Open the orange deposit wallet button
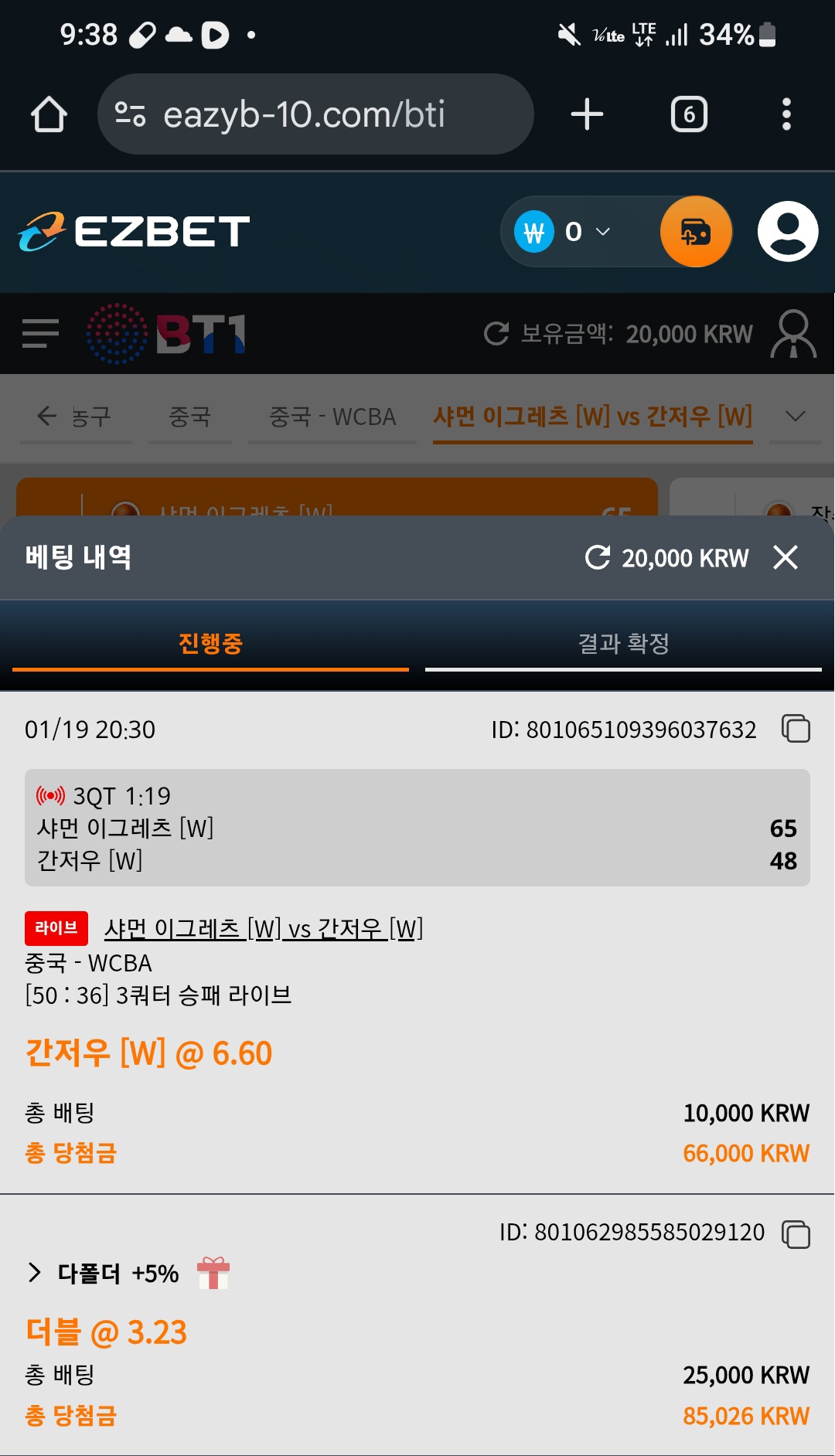This screenshot has height=1456, width=835. 696,231
